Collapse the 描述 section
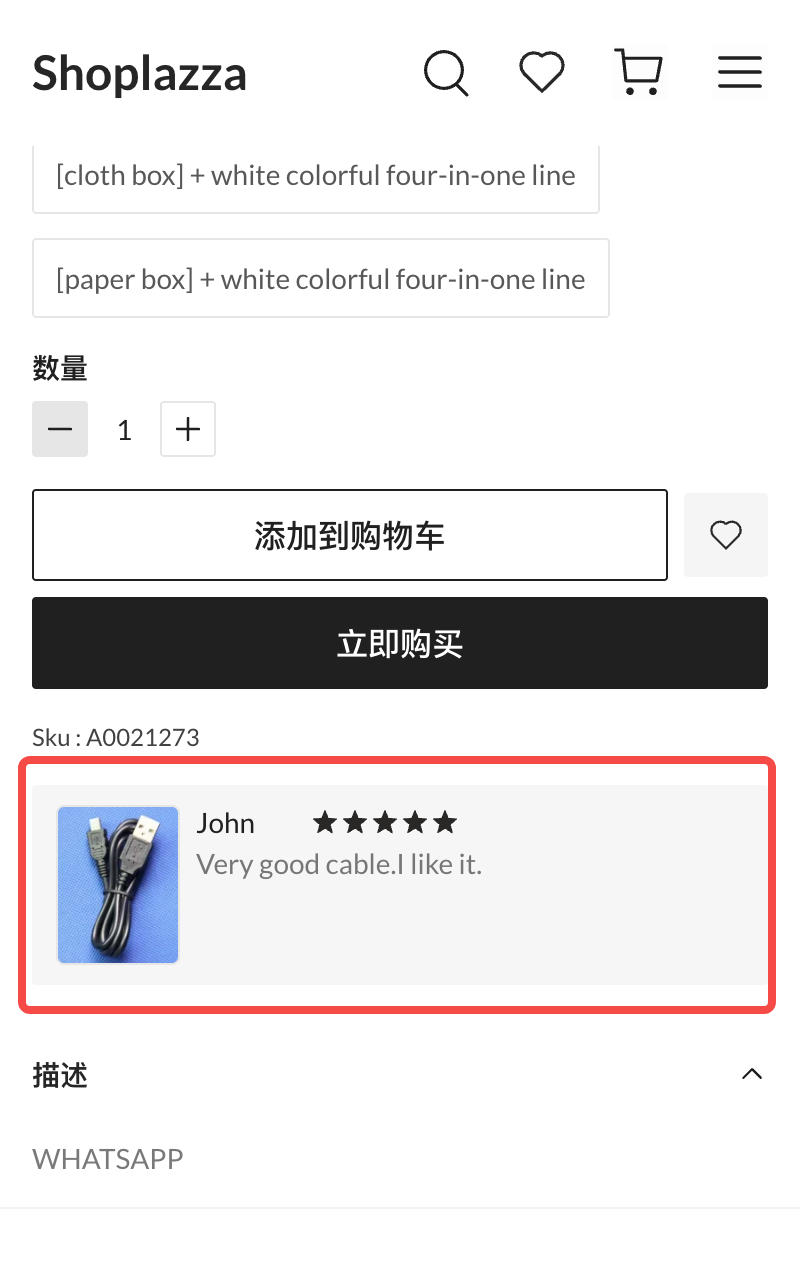 [752, 1074]
